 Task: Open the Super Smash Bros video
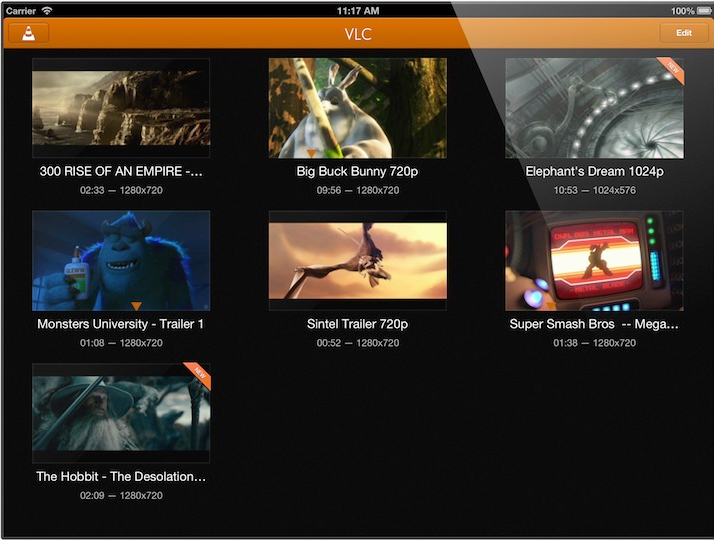tap(594, 260)
